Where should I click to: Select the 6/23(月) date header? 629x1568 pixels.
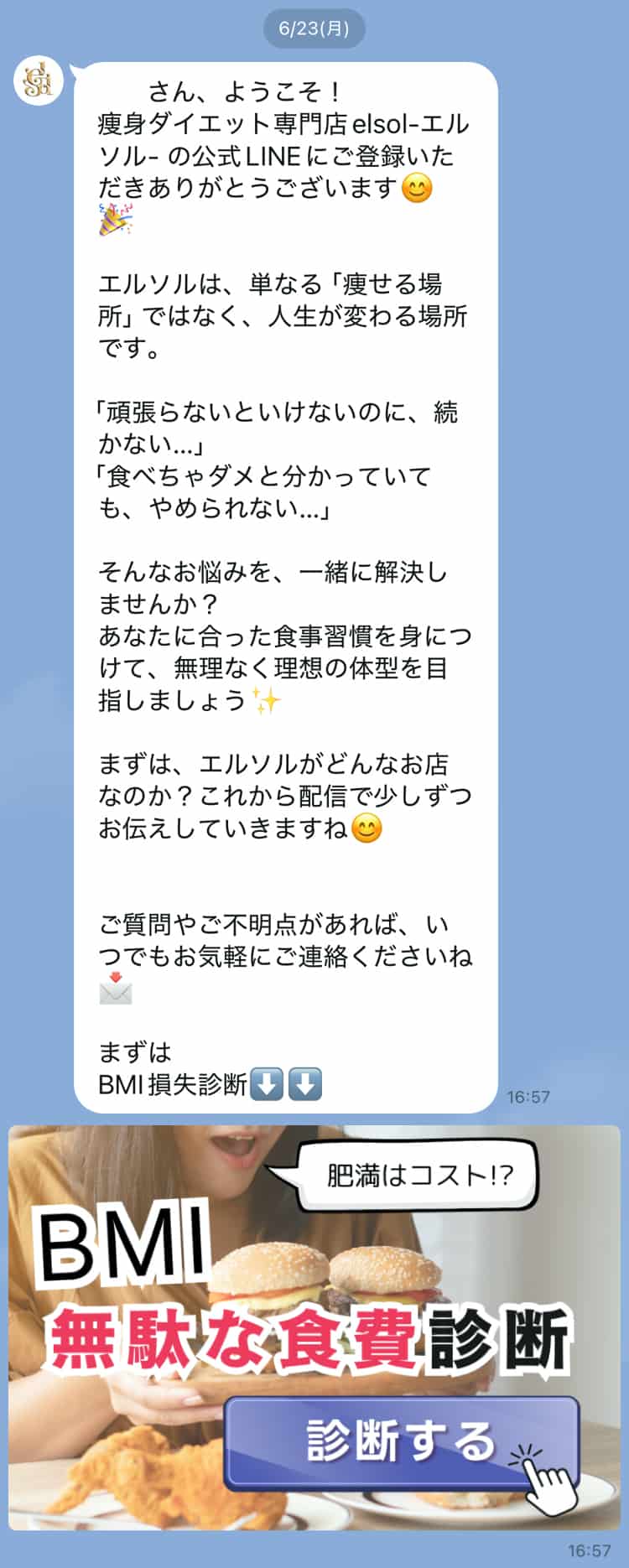[314, 26]
